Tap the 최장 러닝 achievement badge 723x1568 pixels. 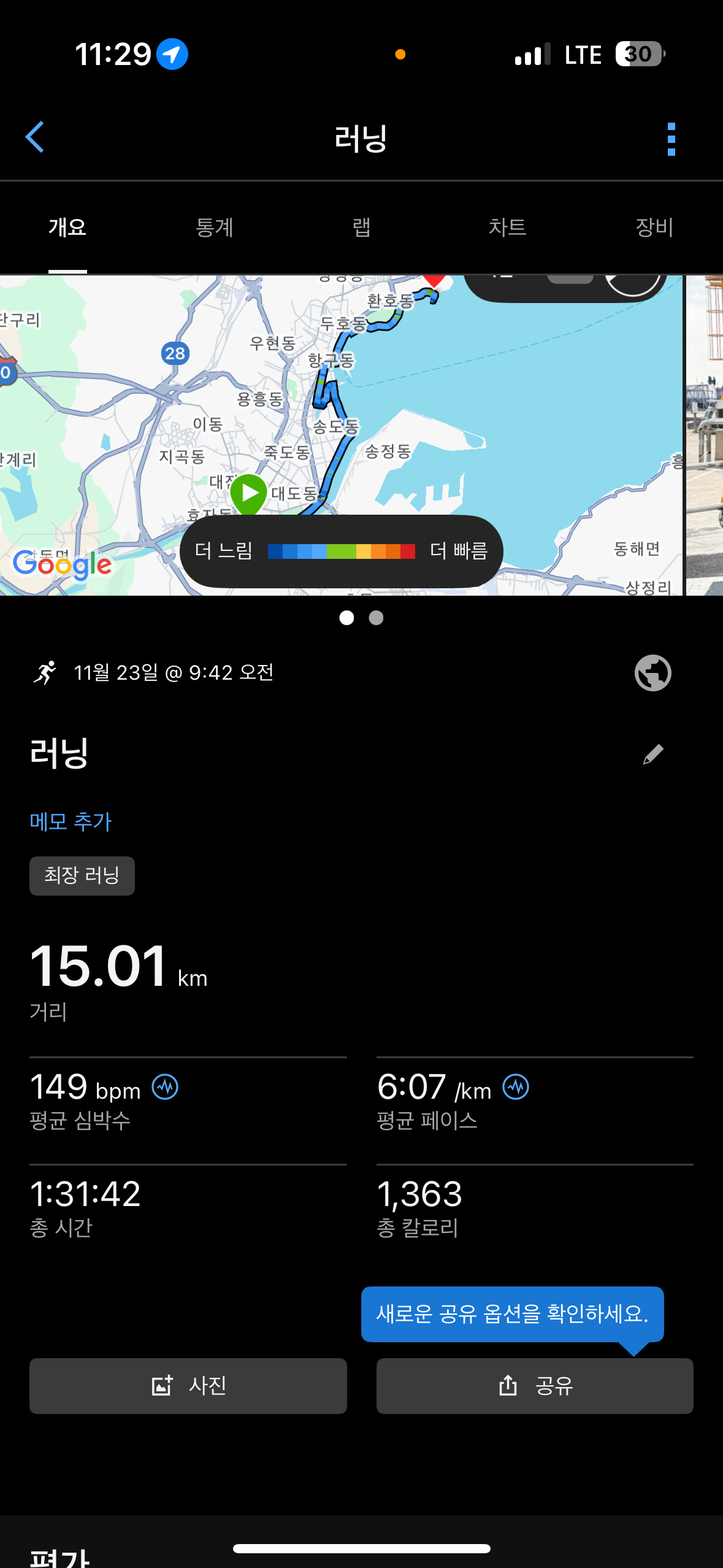pyautogui.click(x=82, y=875)
